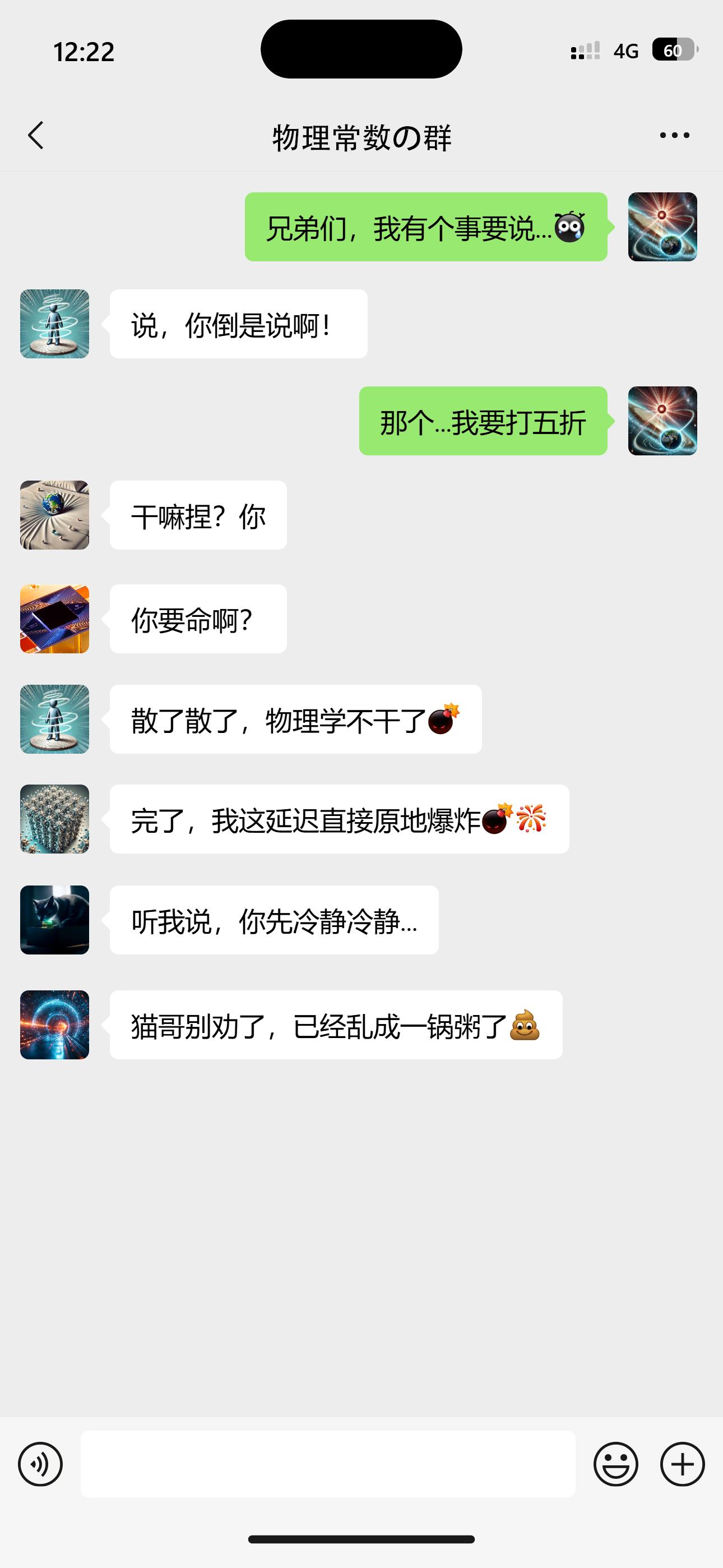
Task: Switch to voice message input
Action: coord(40,1464)
